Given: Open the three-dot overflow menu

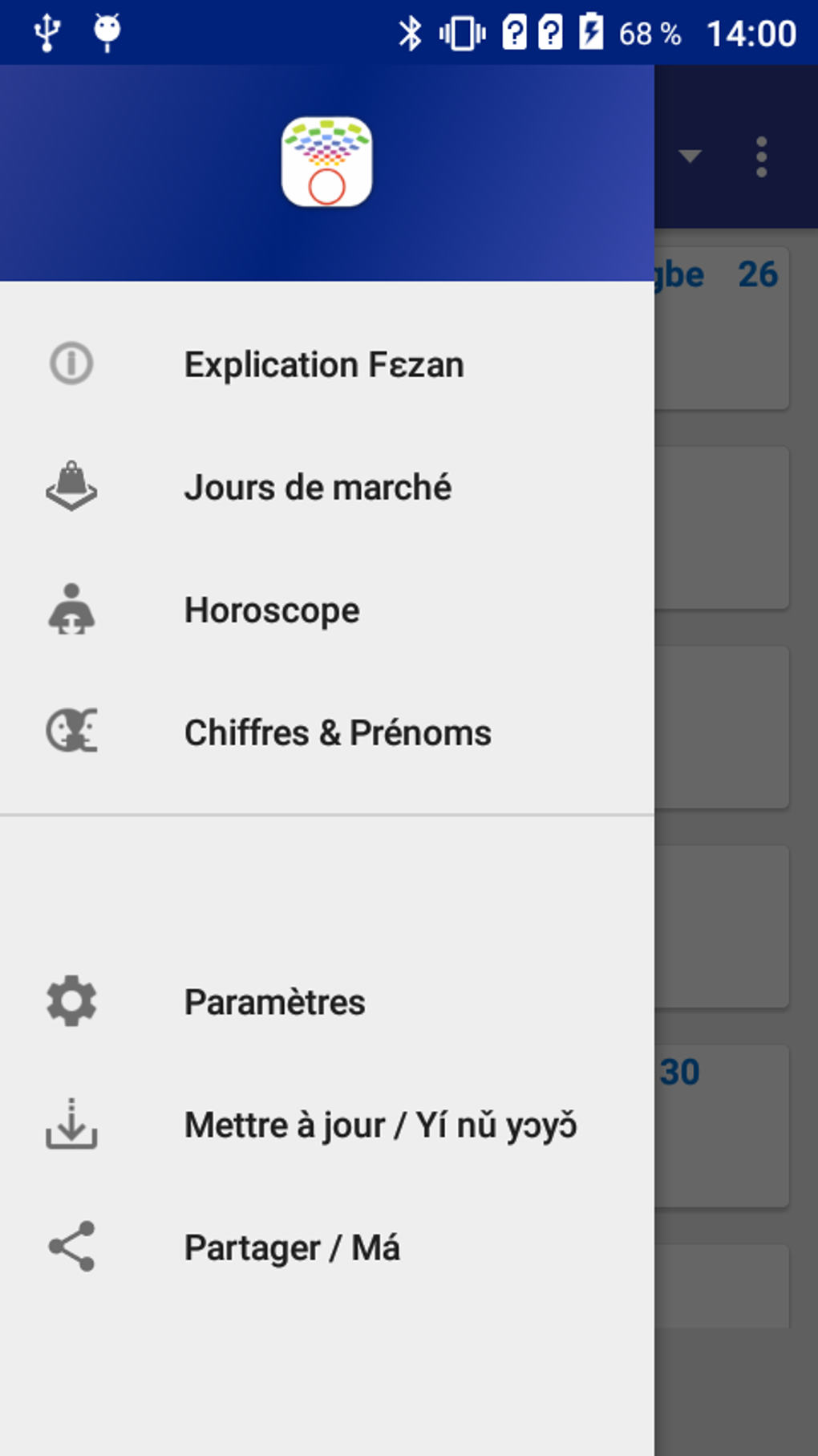Looking at the screenshot, I should 761,157.
